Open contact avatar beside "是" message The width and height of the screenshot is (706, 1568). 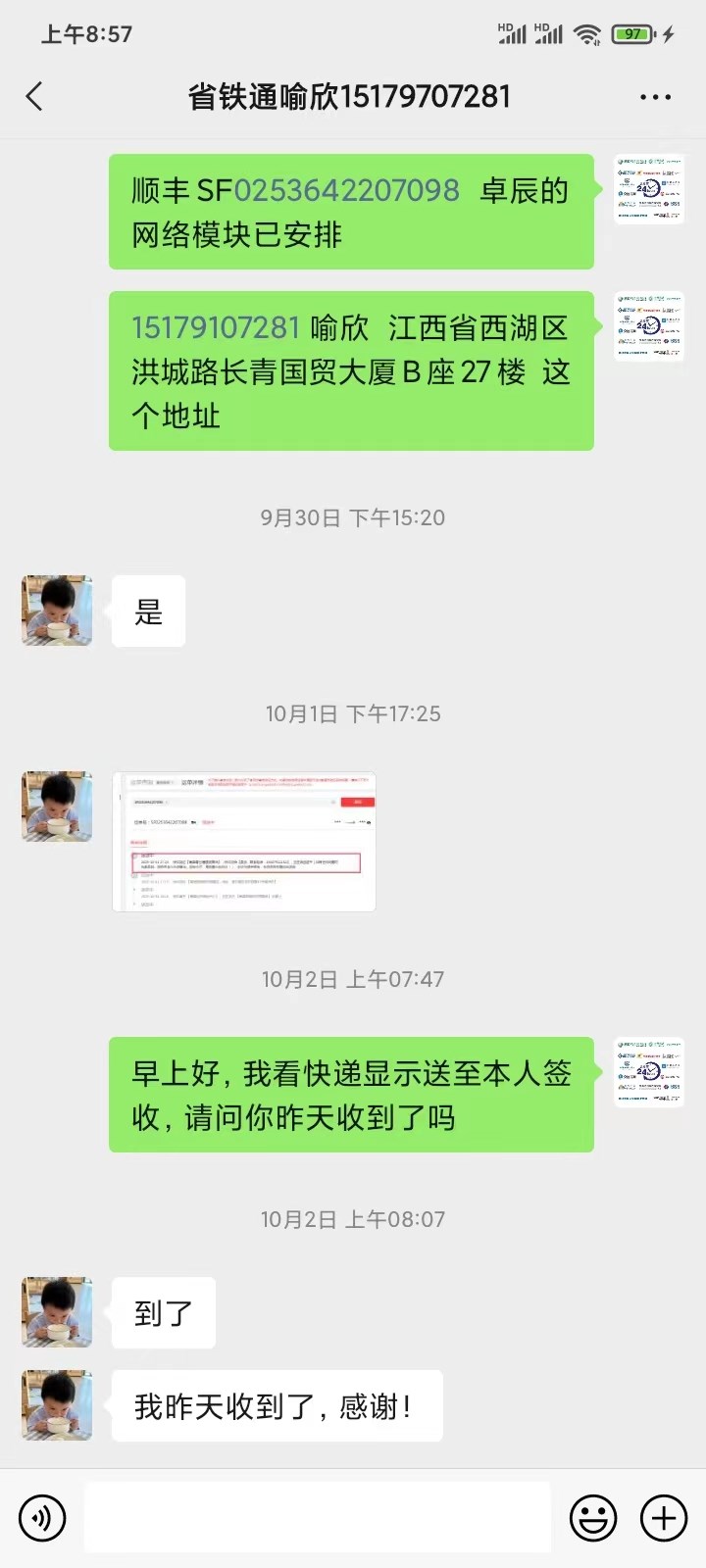57,611
